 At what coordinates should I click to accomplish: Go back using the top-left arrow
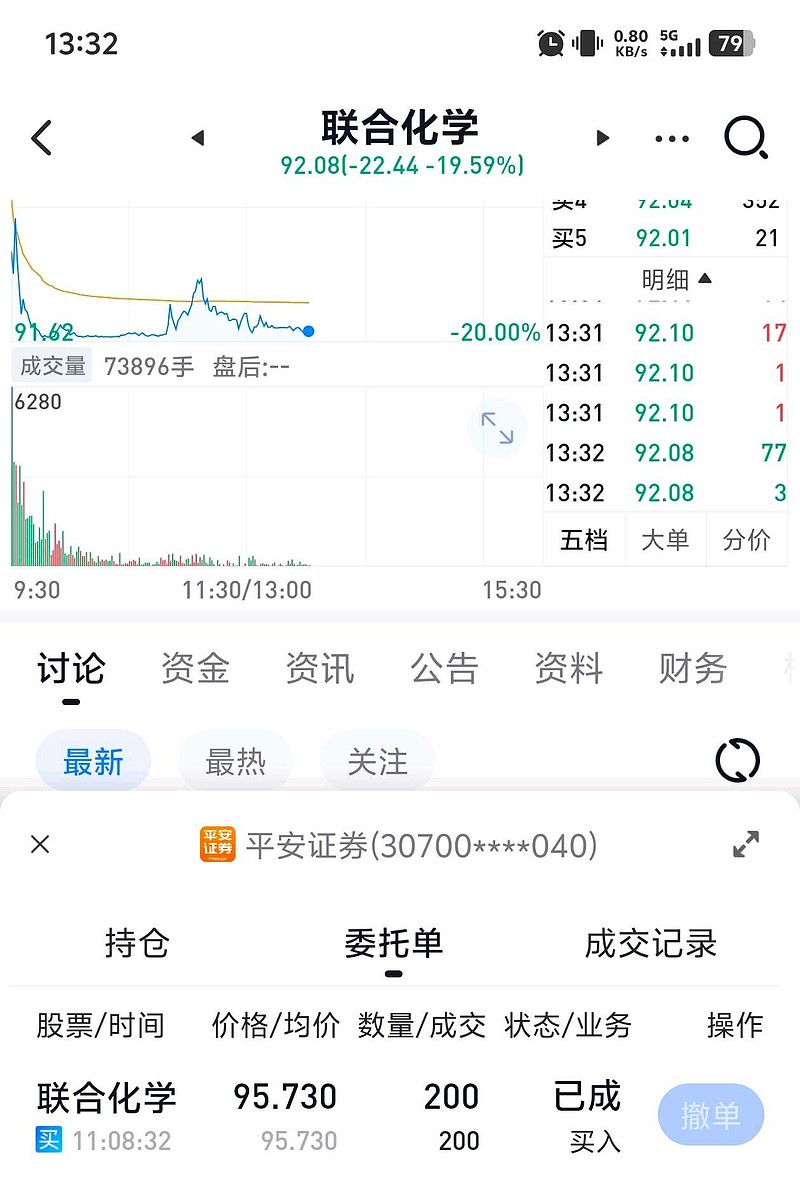pyautogui.click(x=41, y=138)
